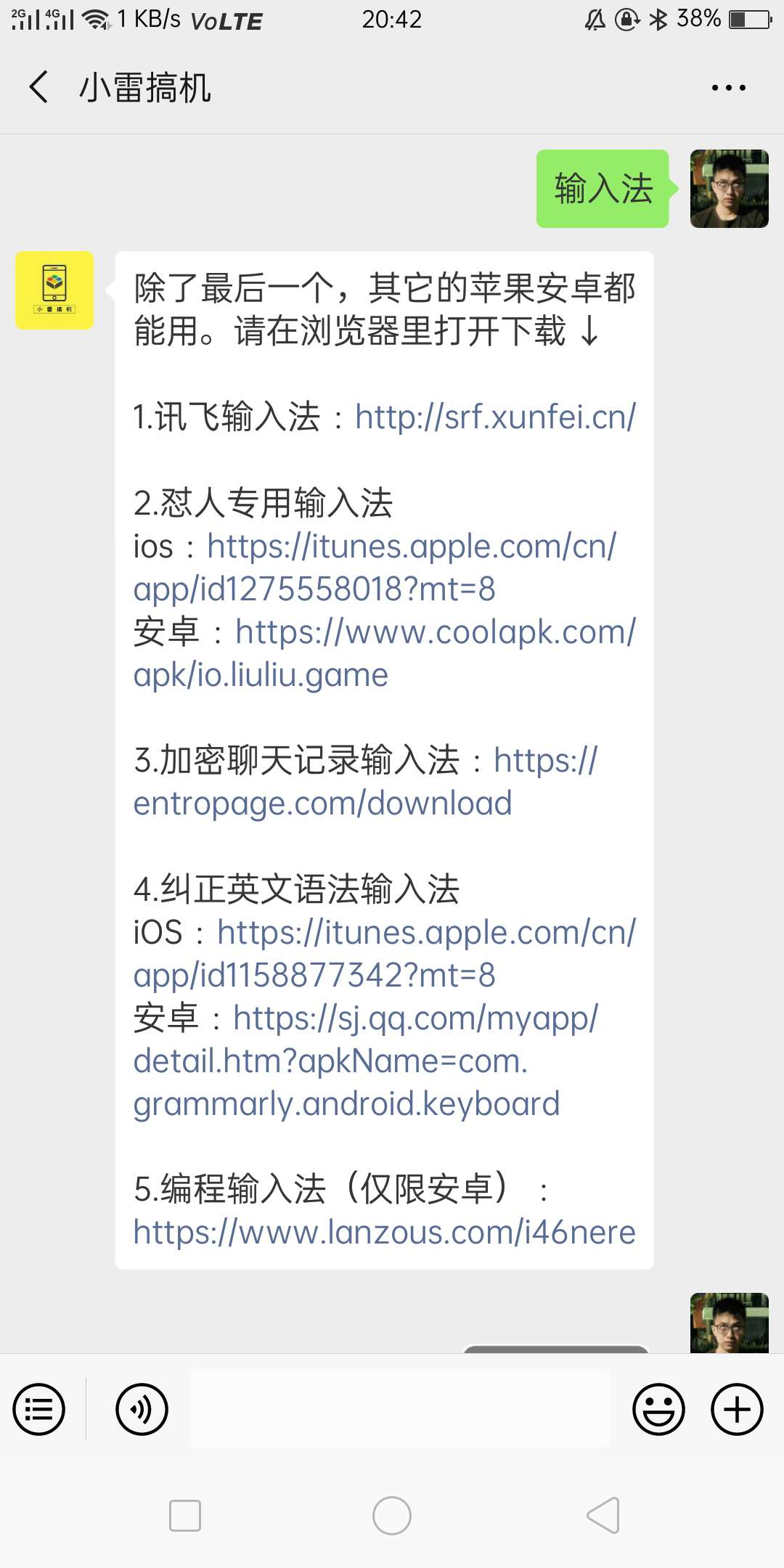
Task: Switch to voice message input
Action: 142,1410
